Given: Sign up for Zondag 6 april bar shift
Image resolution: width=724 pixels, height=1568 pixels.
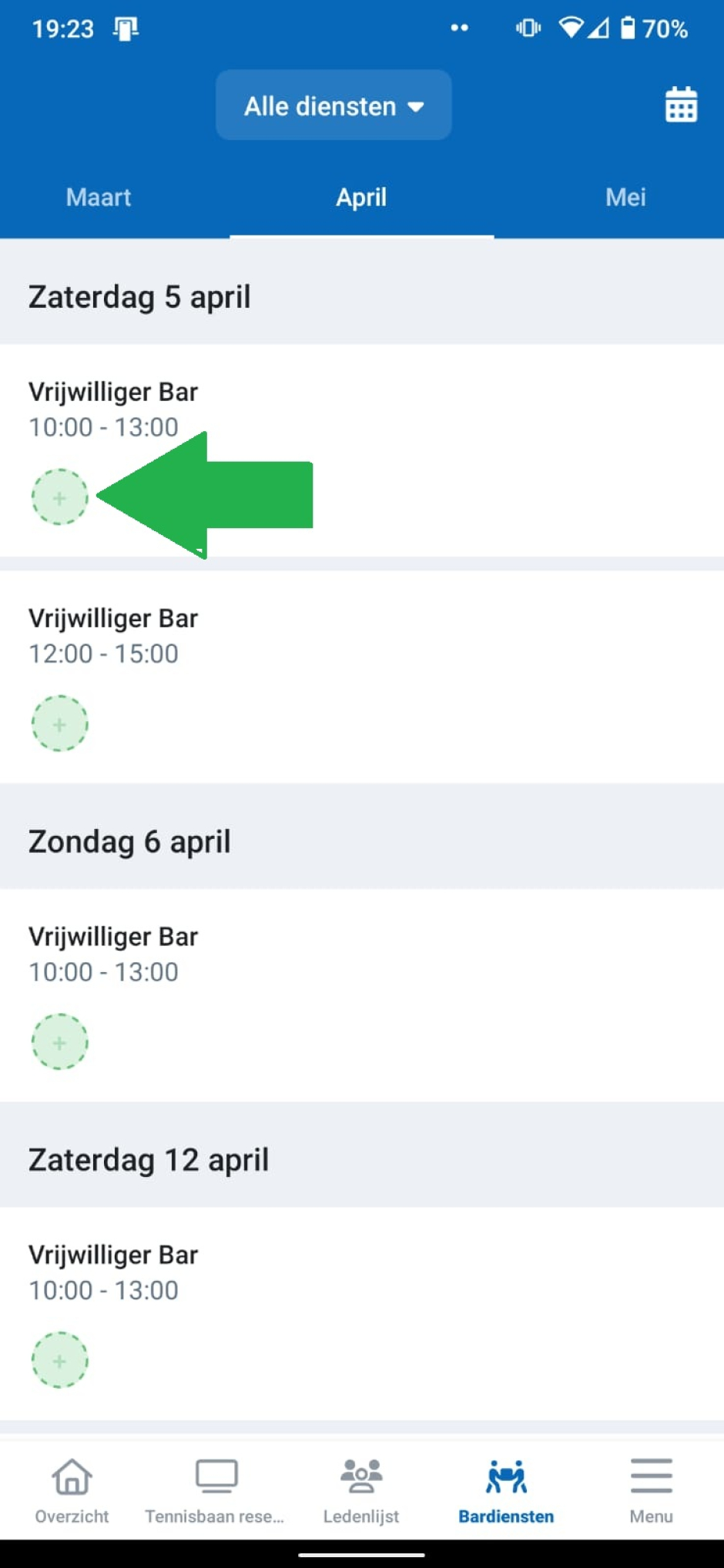Looking at the screenshot, I should tap(60, 1041).
